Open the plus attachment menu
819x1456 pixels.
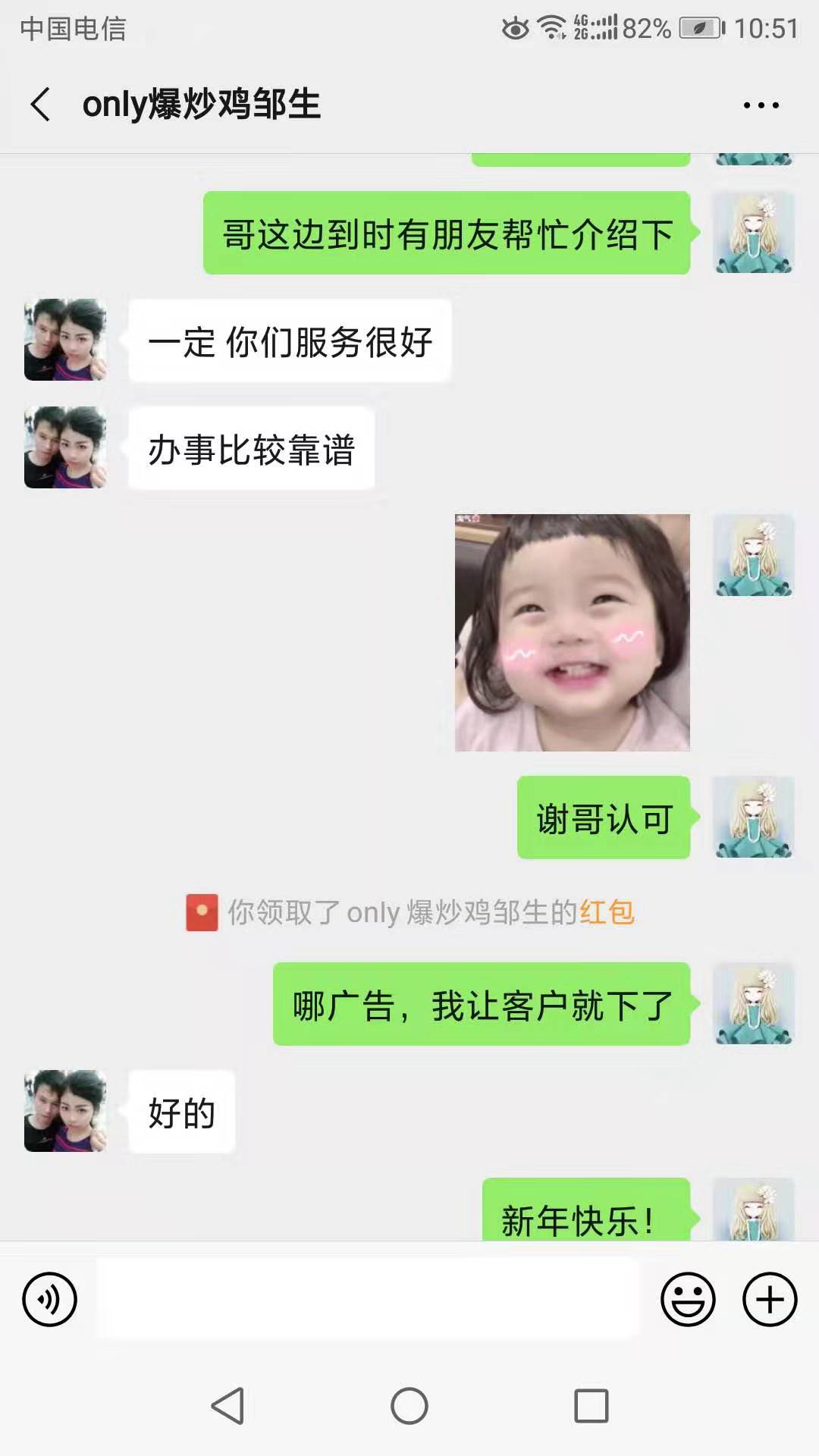(769, 1300)
